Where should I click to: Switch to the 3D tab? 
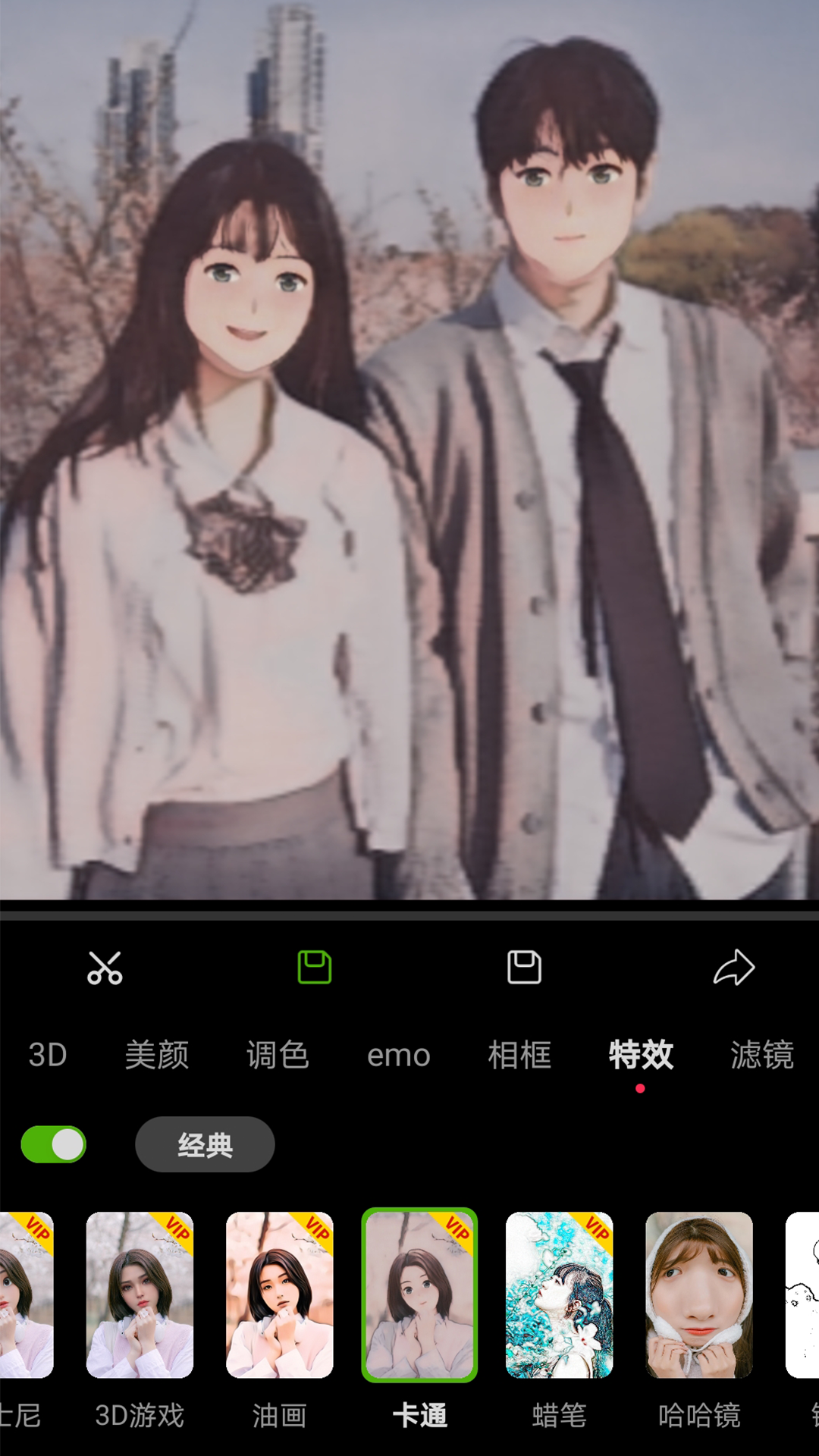point(48,1055)
